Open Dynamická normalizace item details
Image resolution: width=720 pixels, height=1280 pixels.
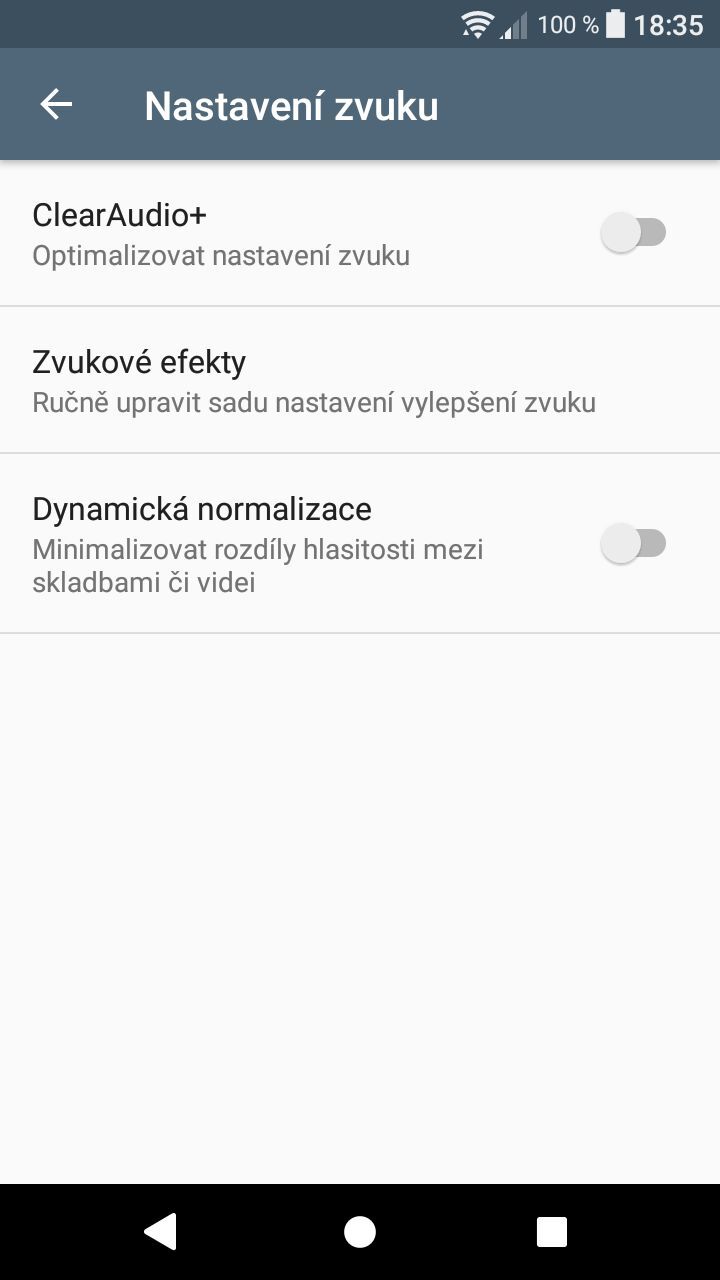(300, 543)
